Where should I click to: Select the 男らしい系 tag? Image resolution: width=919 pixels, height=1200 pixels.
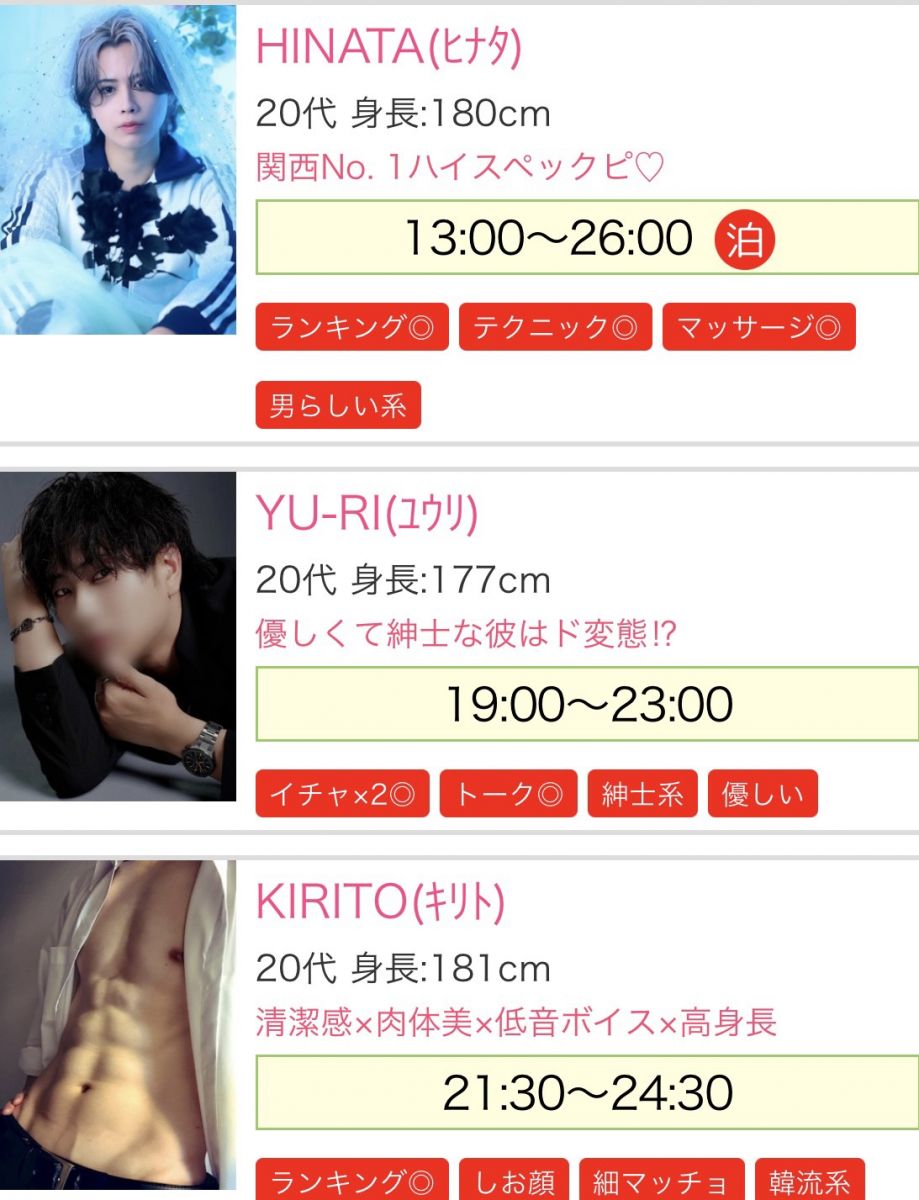click(x=338, y=405)
